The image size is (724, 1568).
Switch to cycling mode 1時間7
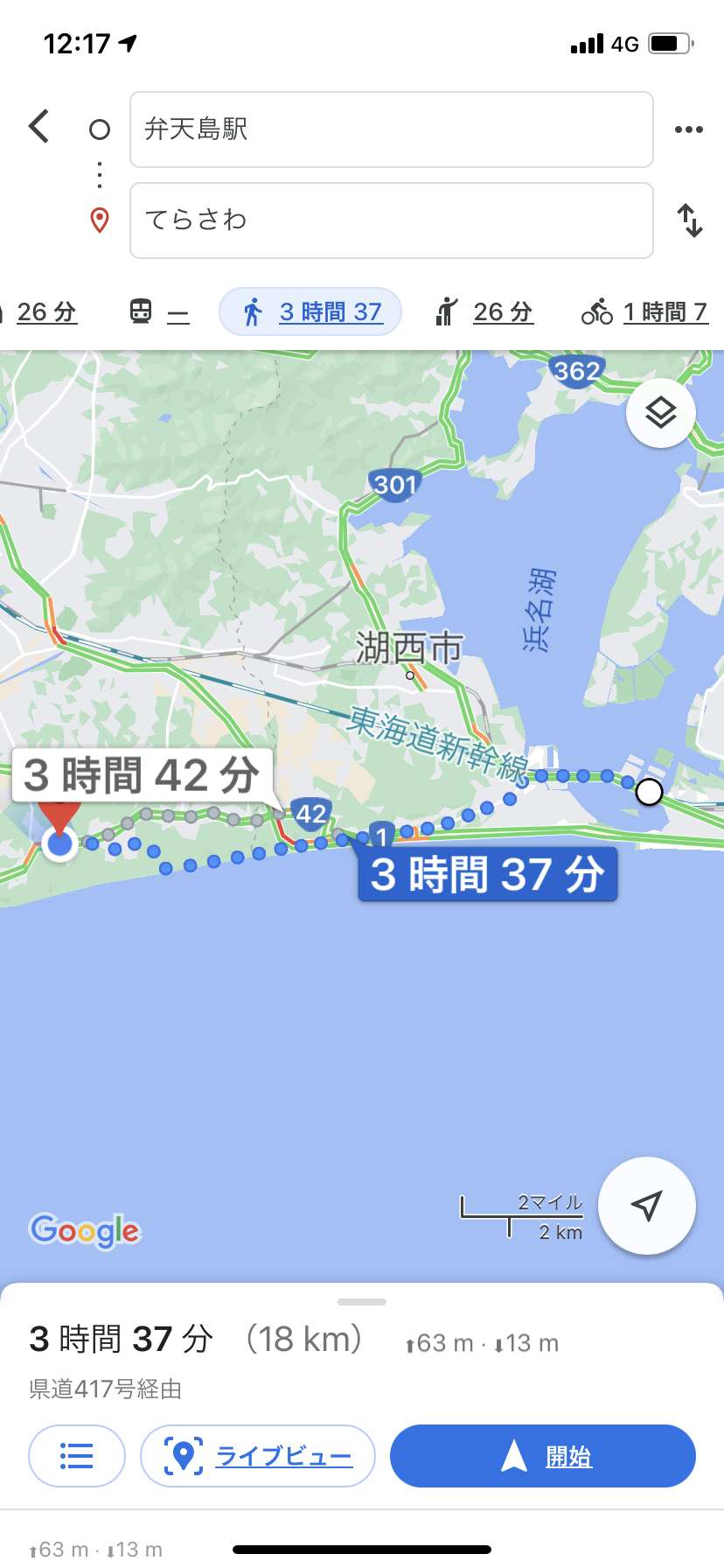tap(645, 312)
